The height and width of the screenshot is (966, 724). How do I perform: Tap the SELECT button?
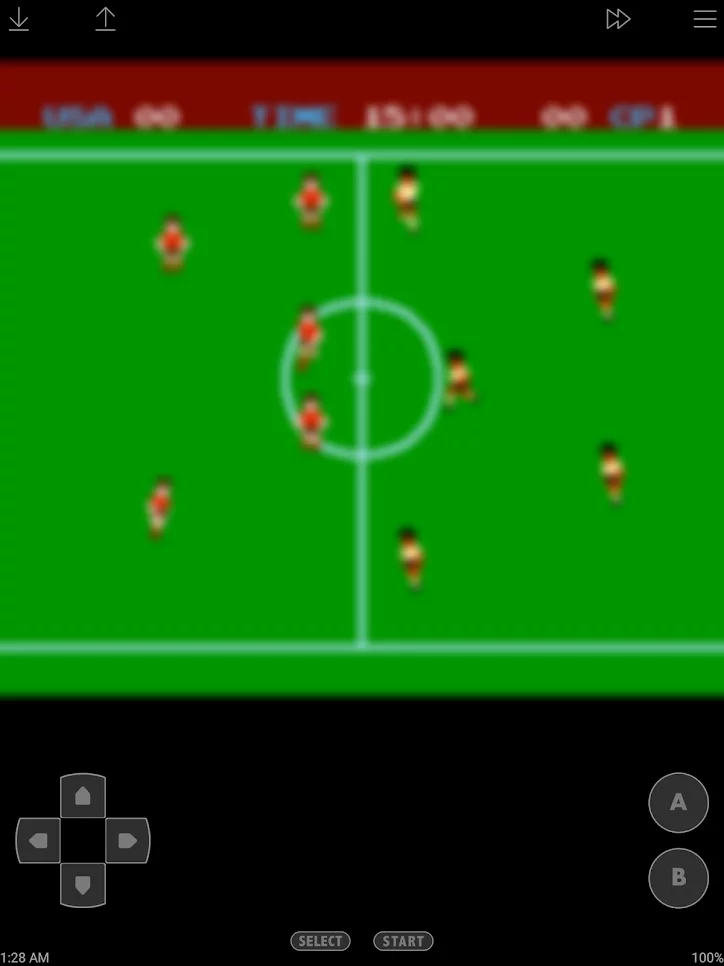coord(320,941)
